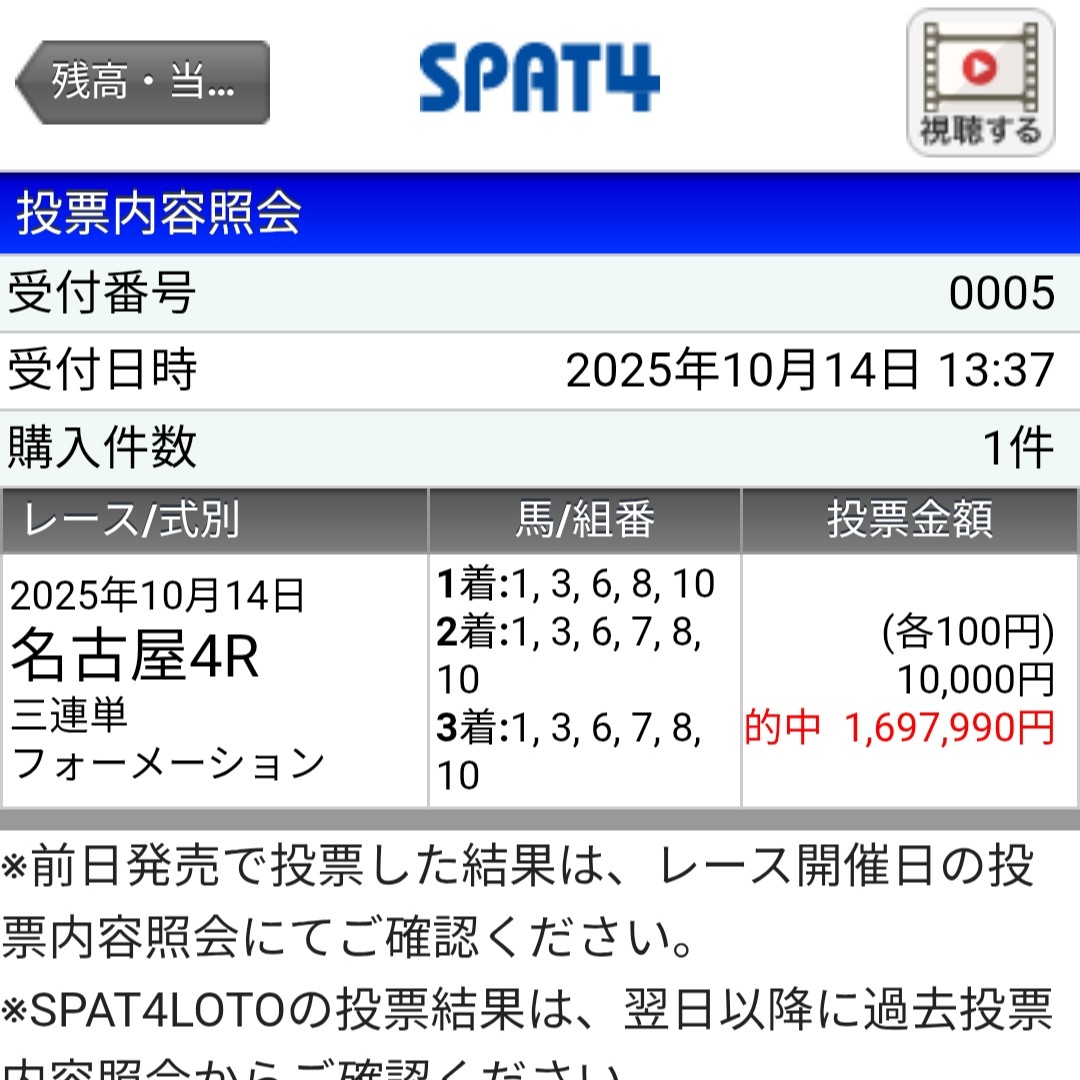
Task: Go back to 残高・当... screen
Action: click(143, 83)
